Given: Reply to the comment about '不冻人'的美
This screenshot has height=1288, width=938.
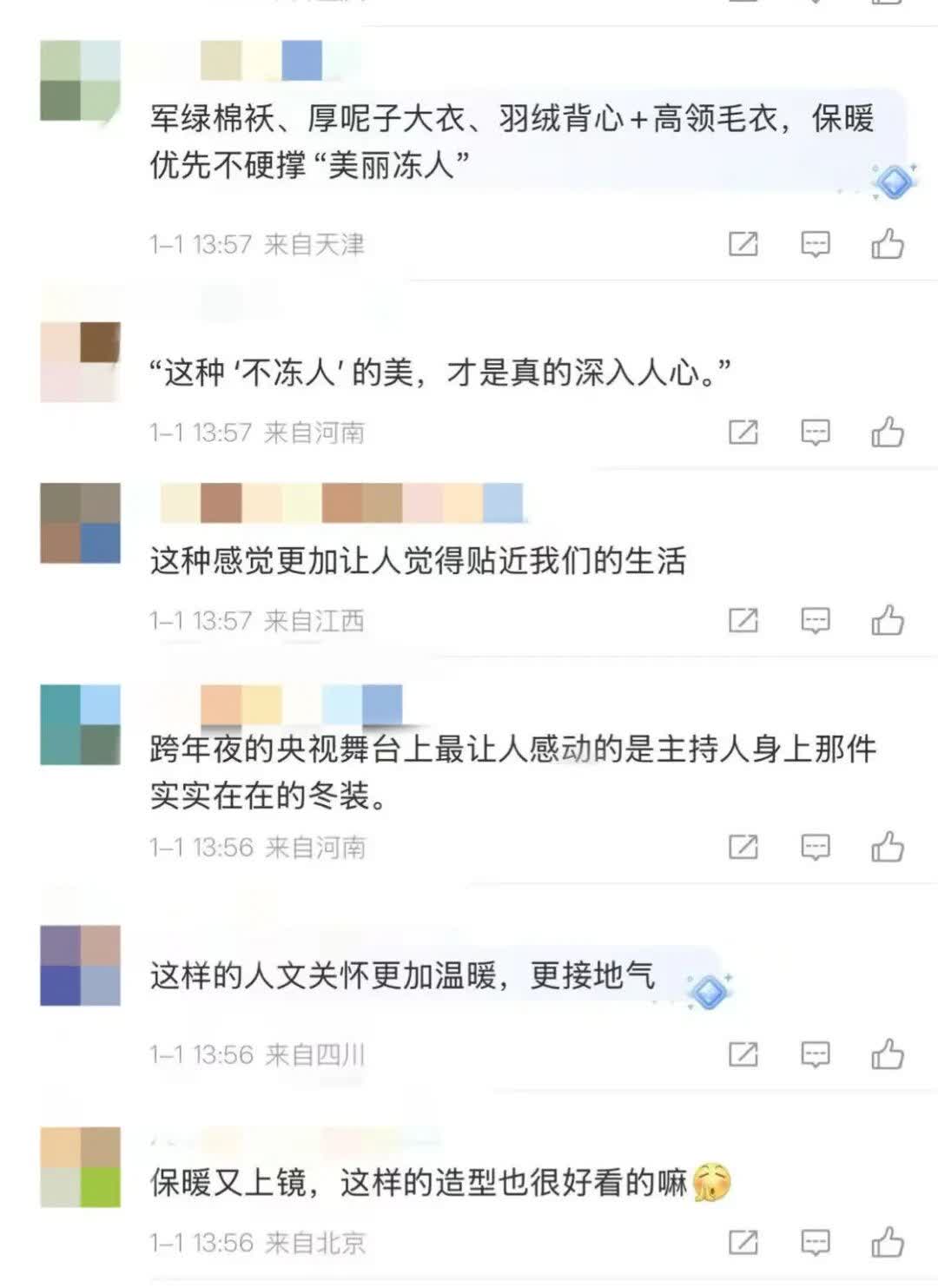Looking at the screenshot, I should [815, 432].
